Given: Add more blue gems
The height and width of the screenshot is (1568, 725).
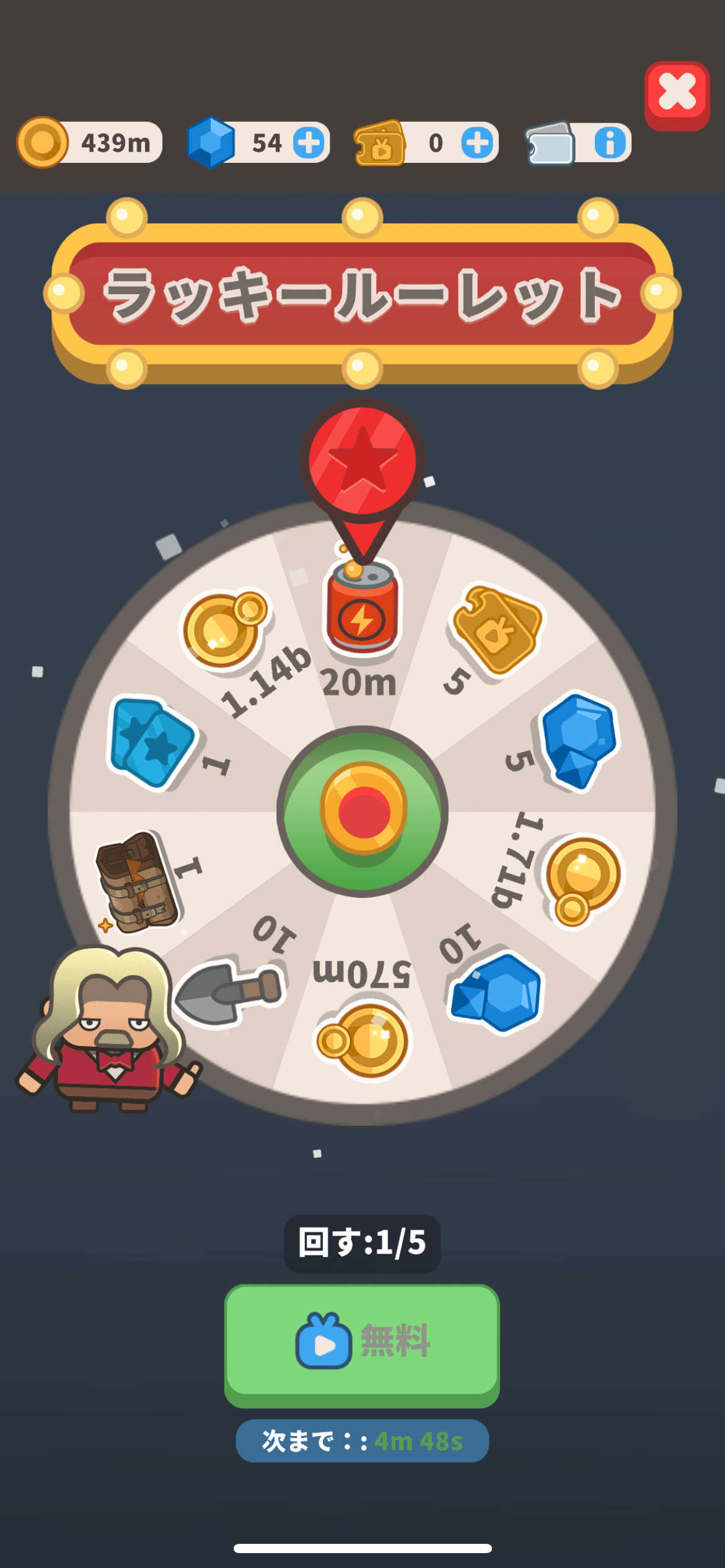Looking at the screenshot, I should click(309, 143).
